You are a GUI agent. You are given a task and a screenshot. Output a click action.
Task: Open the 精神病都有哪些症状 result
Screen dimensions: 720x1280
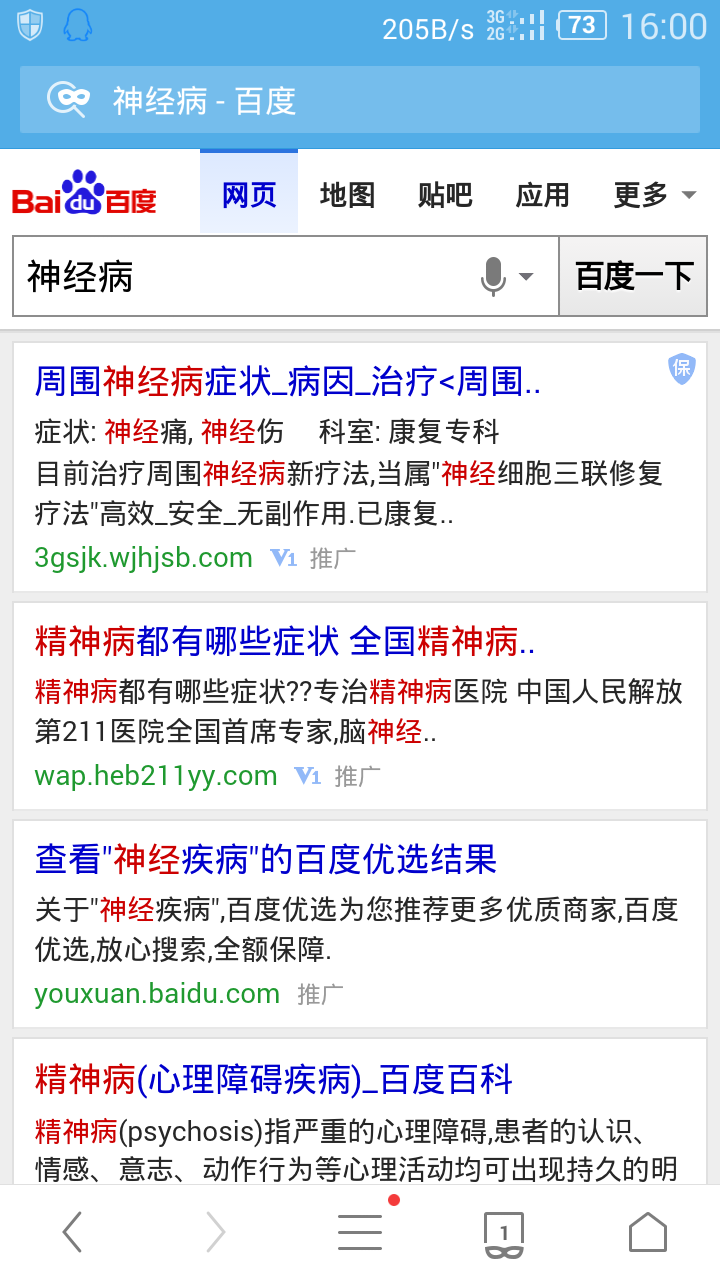(x=285, y=641)
